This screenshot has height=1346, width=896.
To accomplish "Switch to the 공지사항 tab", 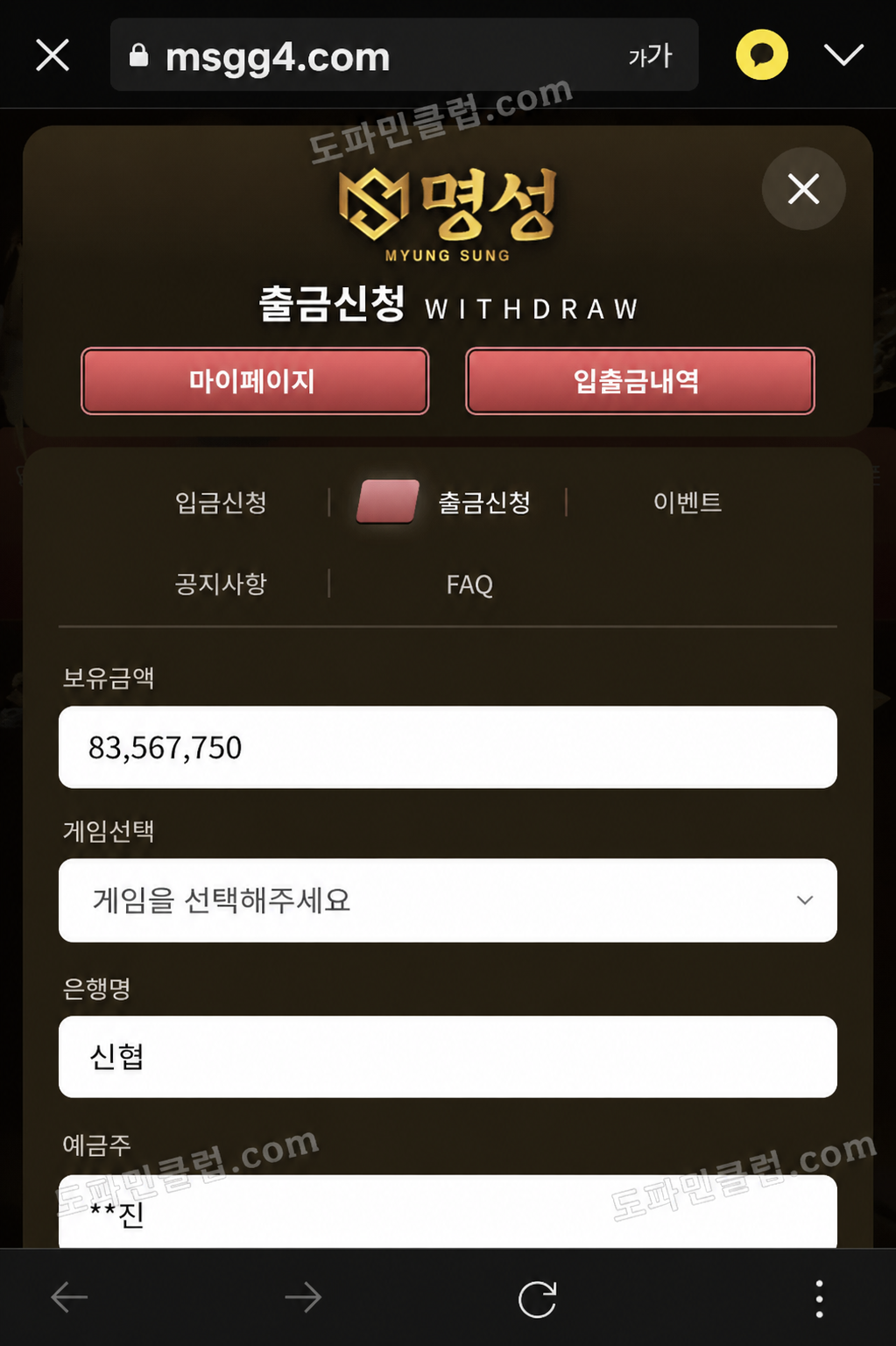I will coord(221,584).
